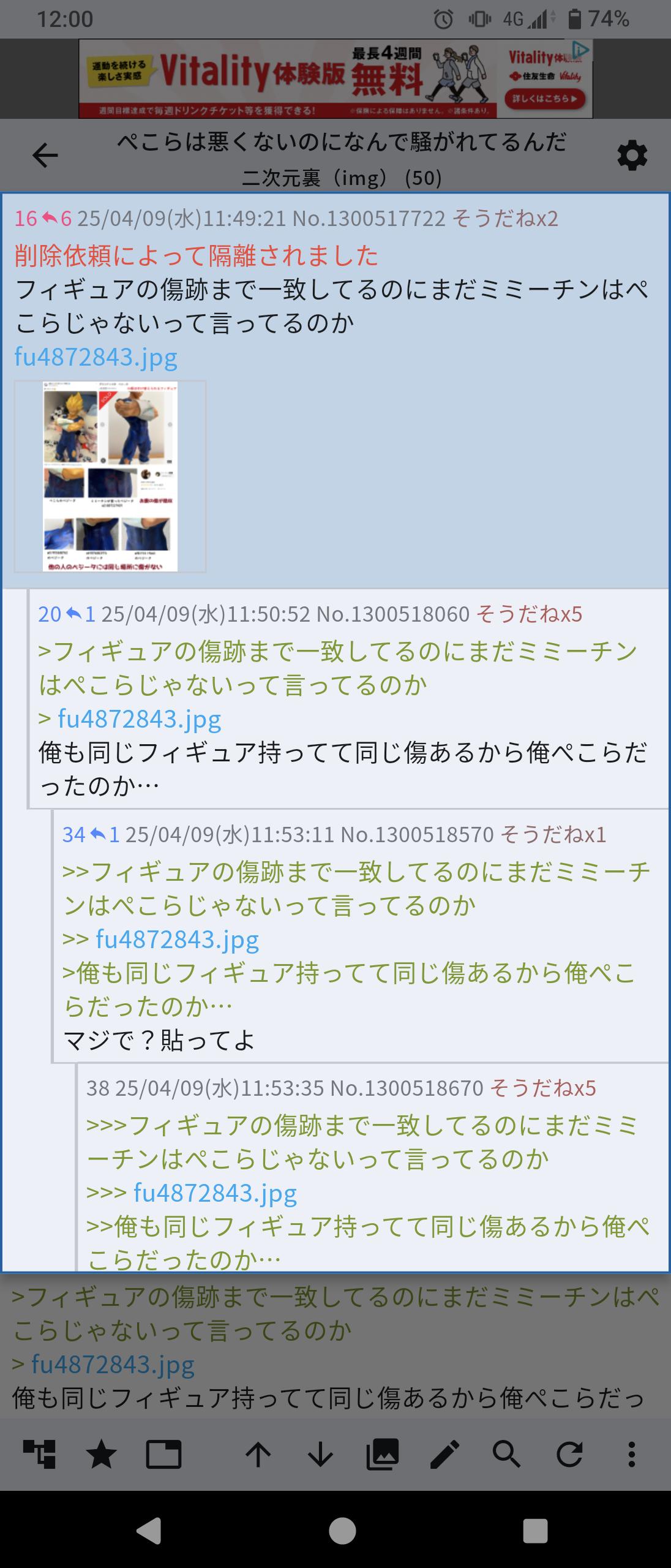Tap そうだねx1 on post No.1300518570
The width and height of the screenshot is (671, 1568).
553,834
